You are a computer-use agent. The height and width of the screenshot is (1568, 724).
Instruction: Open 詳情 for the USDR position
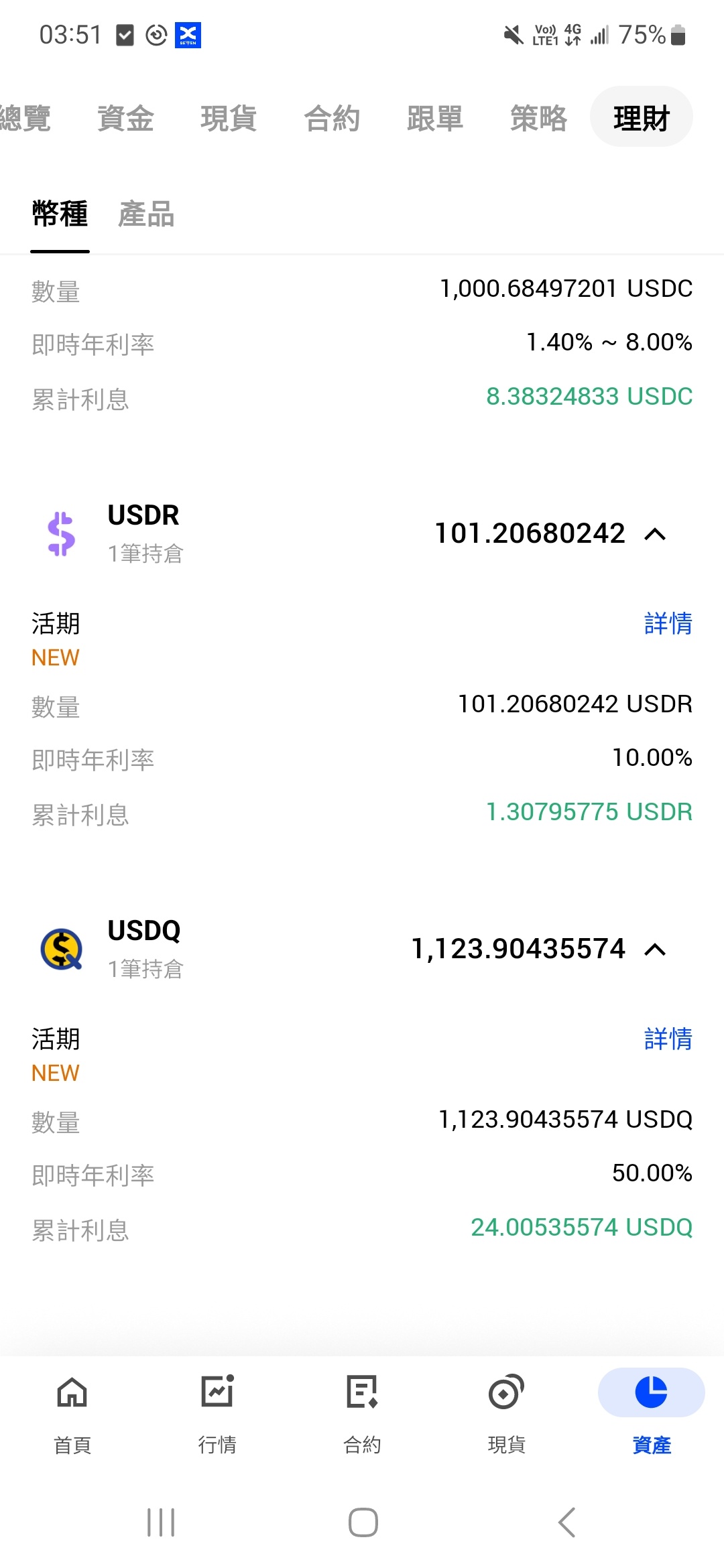click(x=668, y=623)
